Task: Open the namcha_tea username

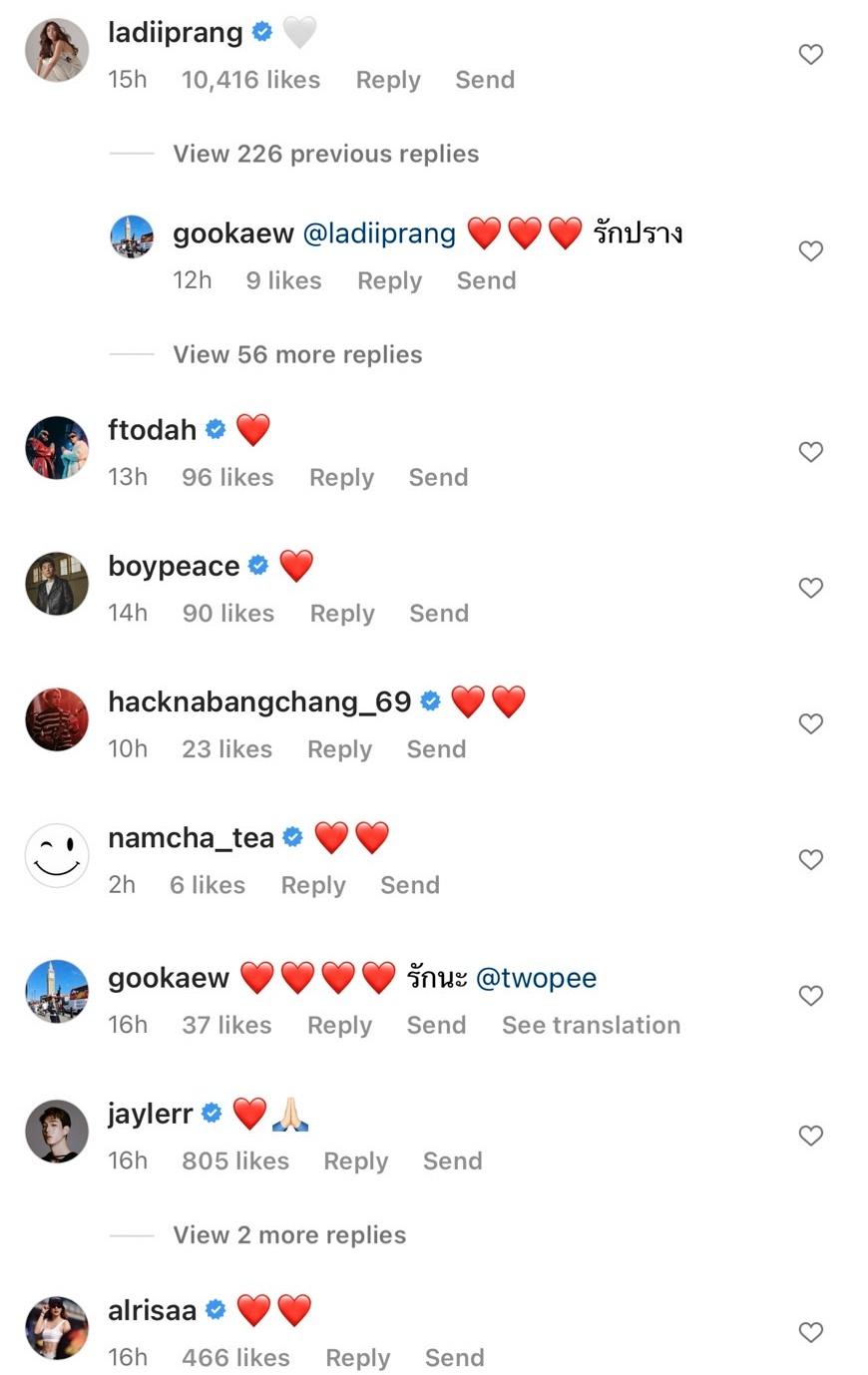Action: (191, 838)
